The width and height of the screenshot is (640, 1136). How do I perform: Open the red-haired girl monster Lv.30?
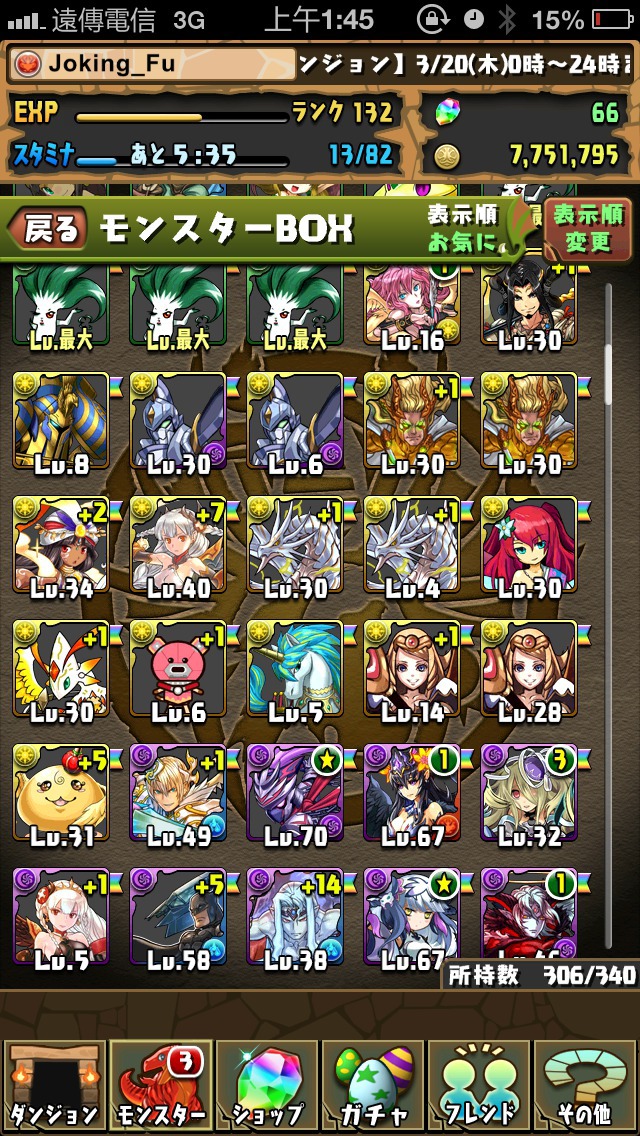[x=529, y=549]
